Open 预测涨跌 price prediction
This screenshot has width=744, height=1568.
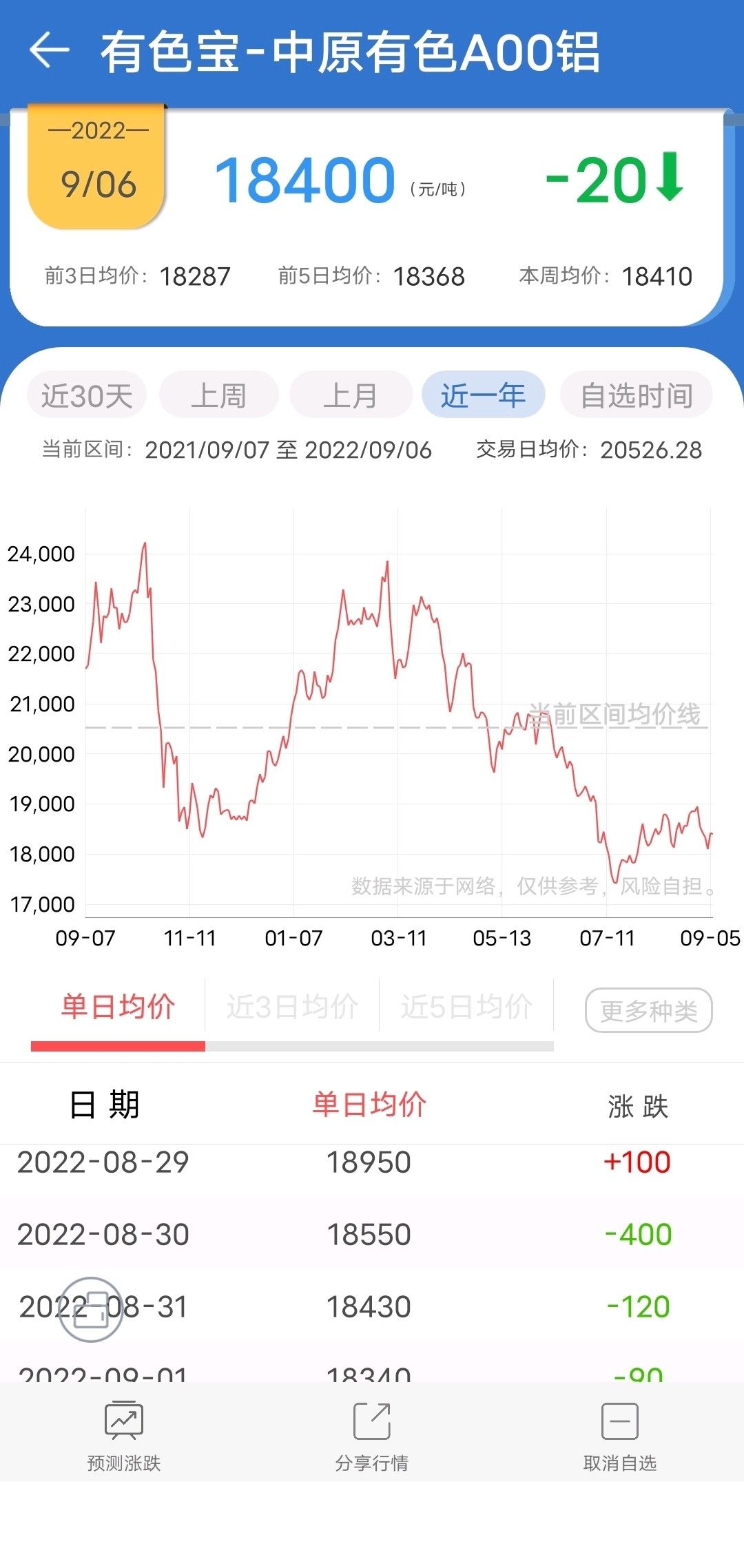(124, 1434)
